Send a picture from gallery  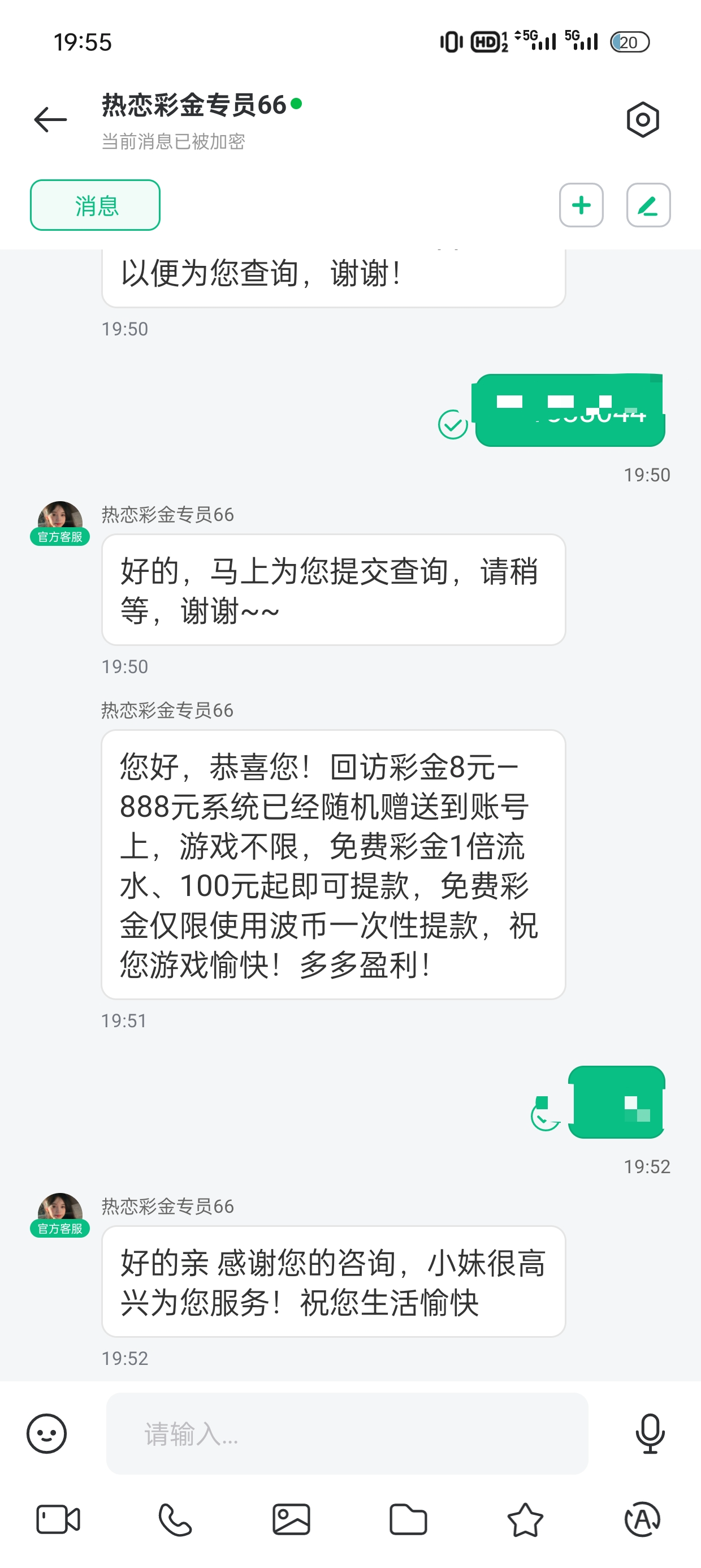(292, 1519)
